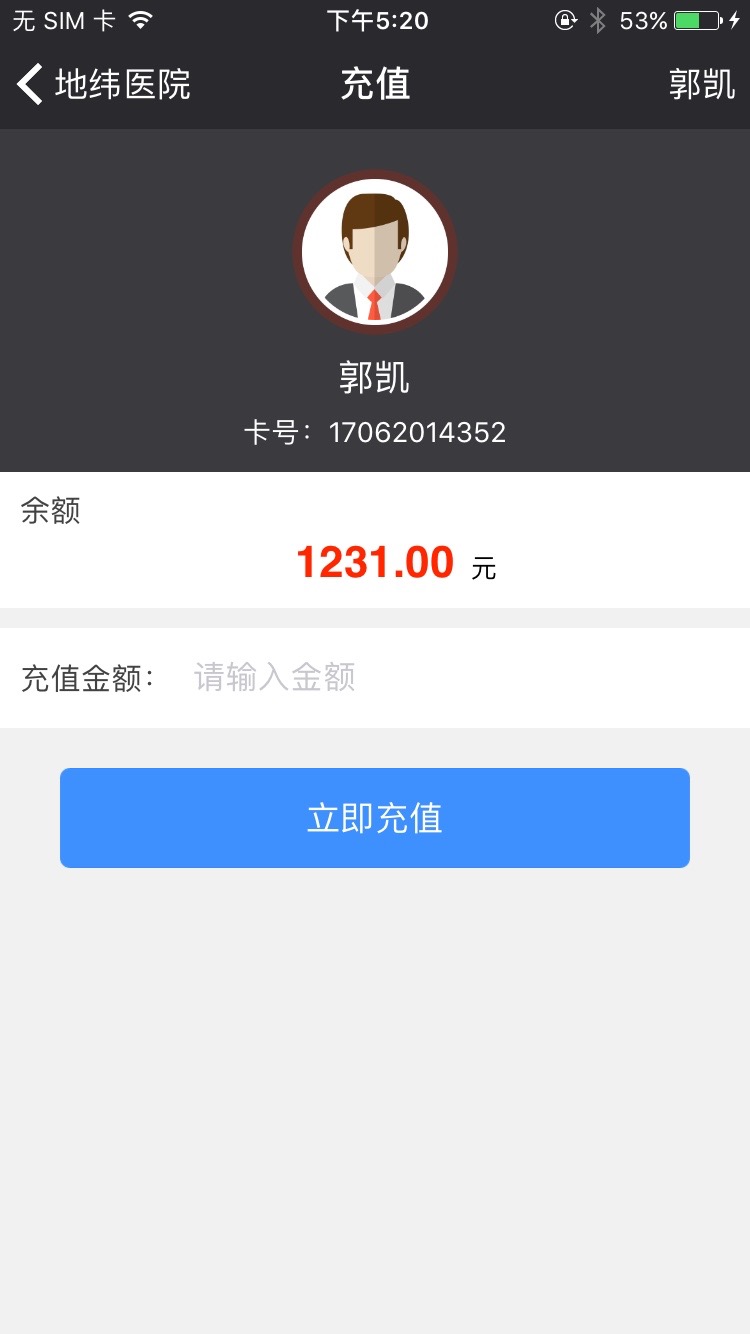Image resolution: width=750 pixels, height=1334 pixels.
Task: Tap the 充值 page title
Action: [375, 84]
